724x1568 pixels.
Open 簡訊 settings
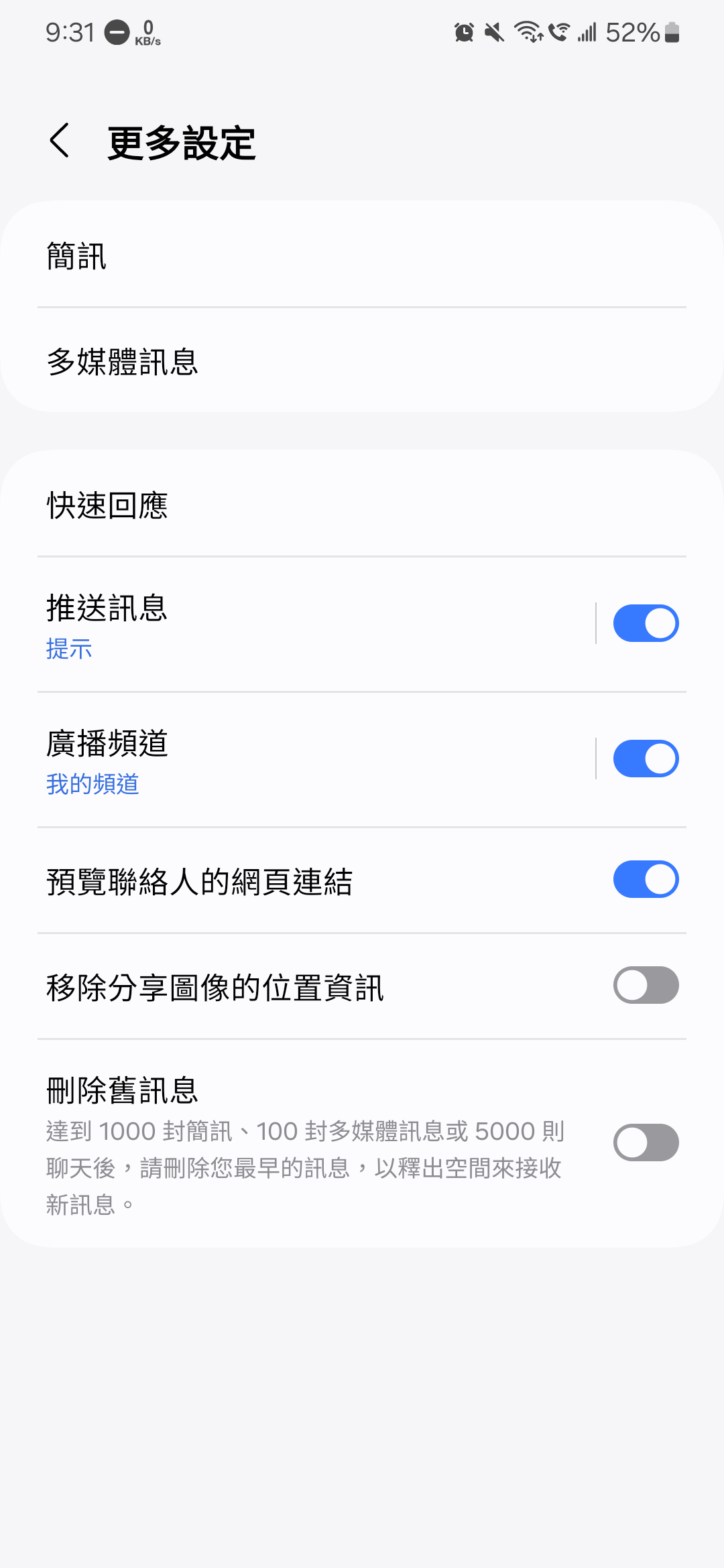click(x=362, y=256)
